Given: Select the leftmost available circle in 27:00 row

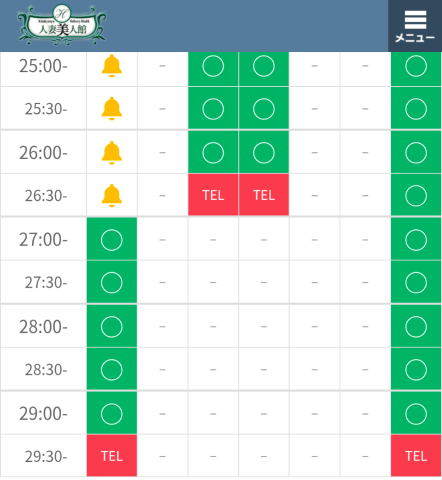Looking at the screenshot, I should (x=112, y=239).
